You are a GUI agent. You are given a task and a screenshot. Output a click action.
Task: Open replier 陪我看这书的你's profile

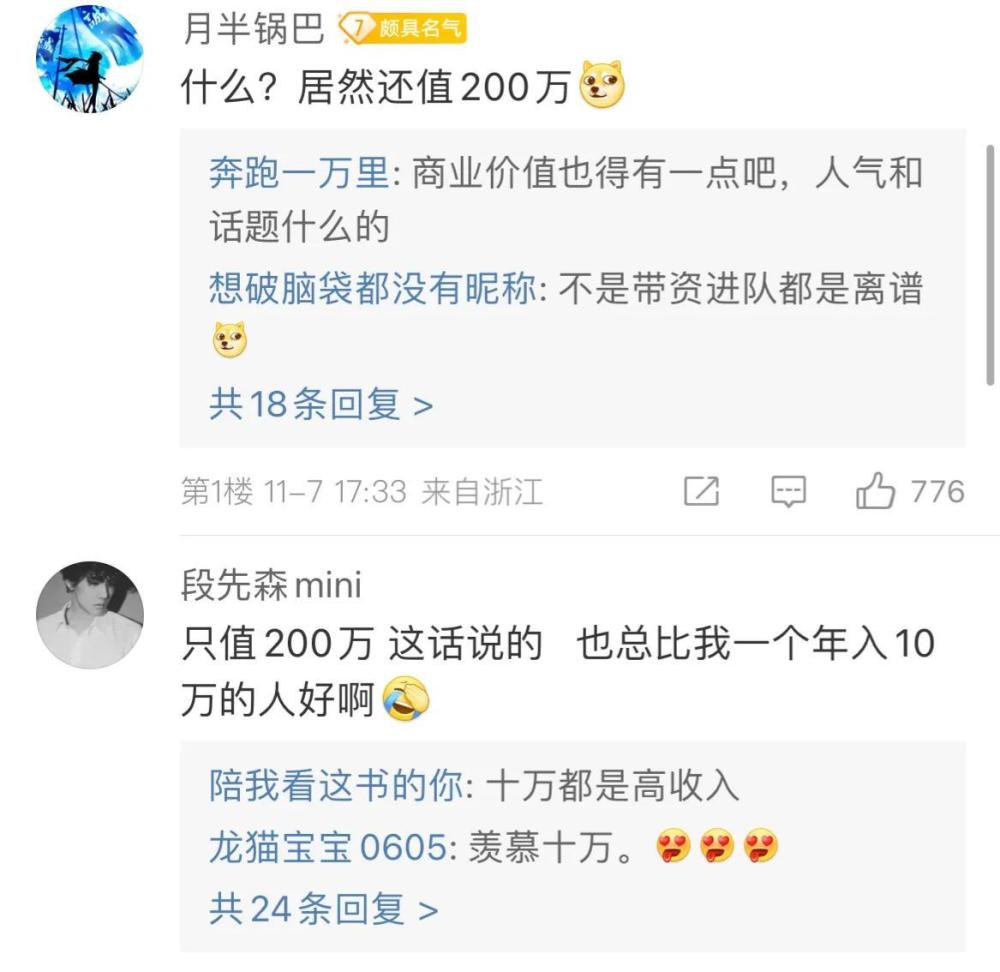pos(335,786)
